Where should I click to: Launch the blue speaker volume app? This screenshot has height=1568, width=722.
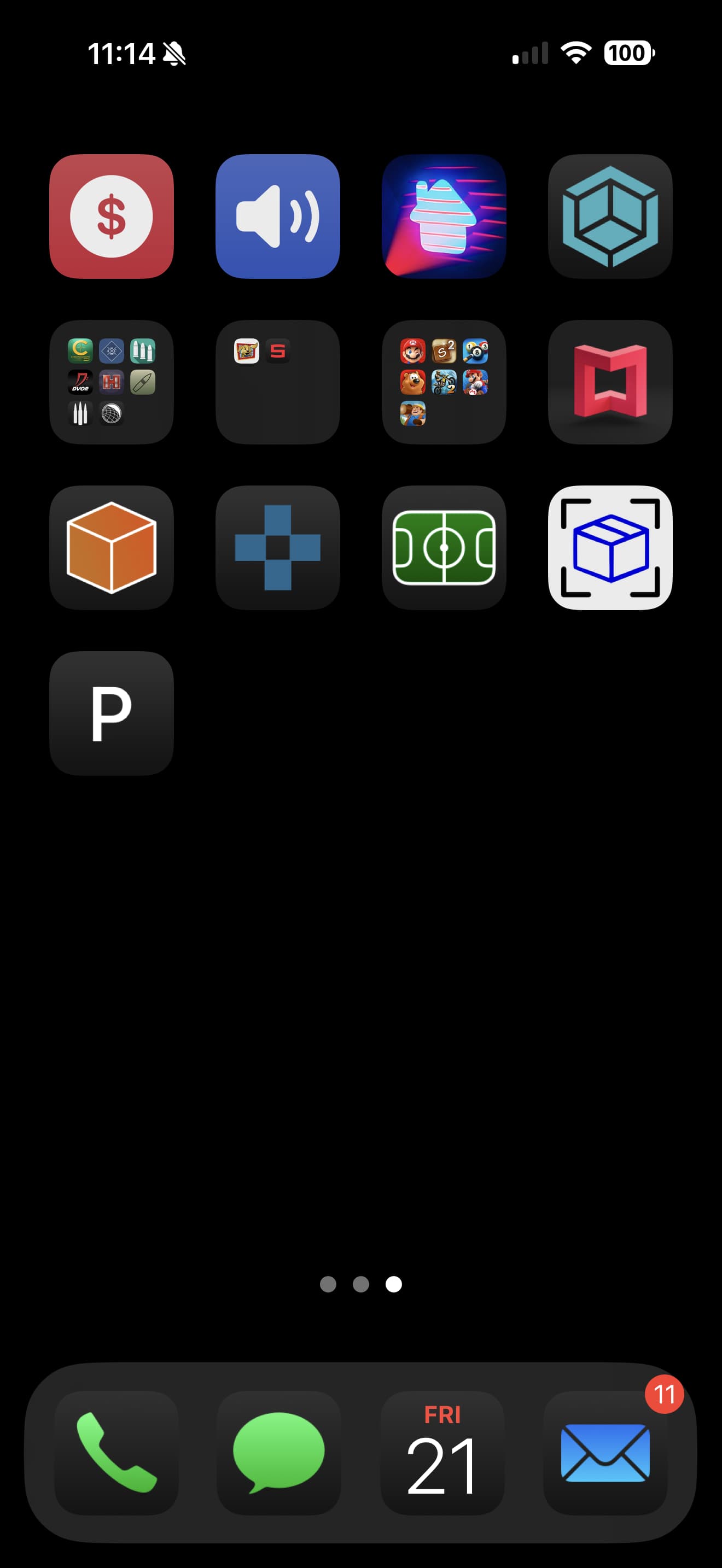point(278,216)
